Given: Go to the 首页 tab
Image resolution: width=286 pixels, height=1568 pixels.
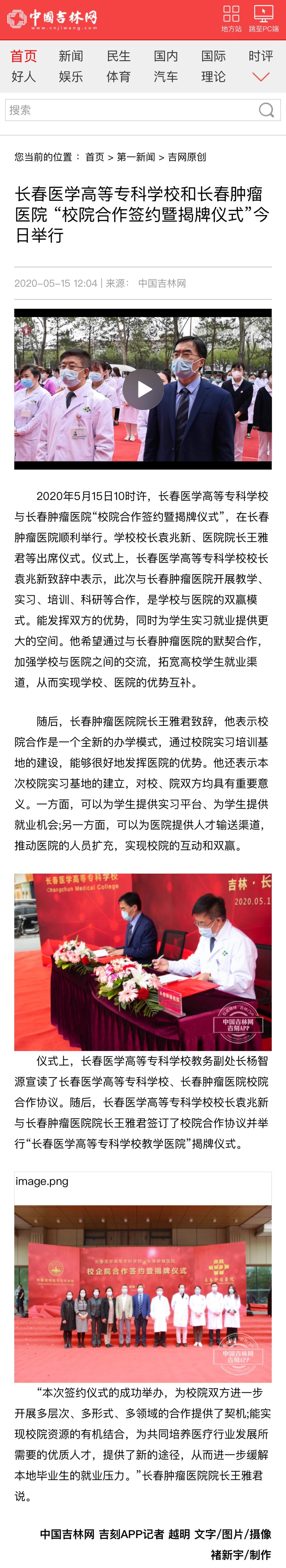Looking at the screenshot, I should 24,56.
